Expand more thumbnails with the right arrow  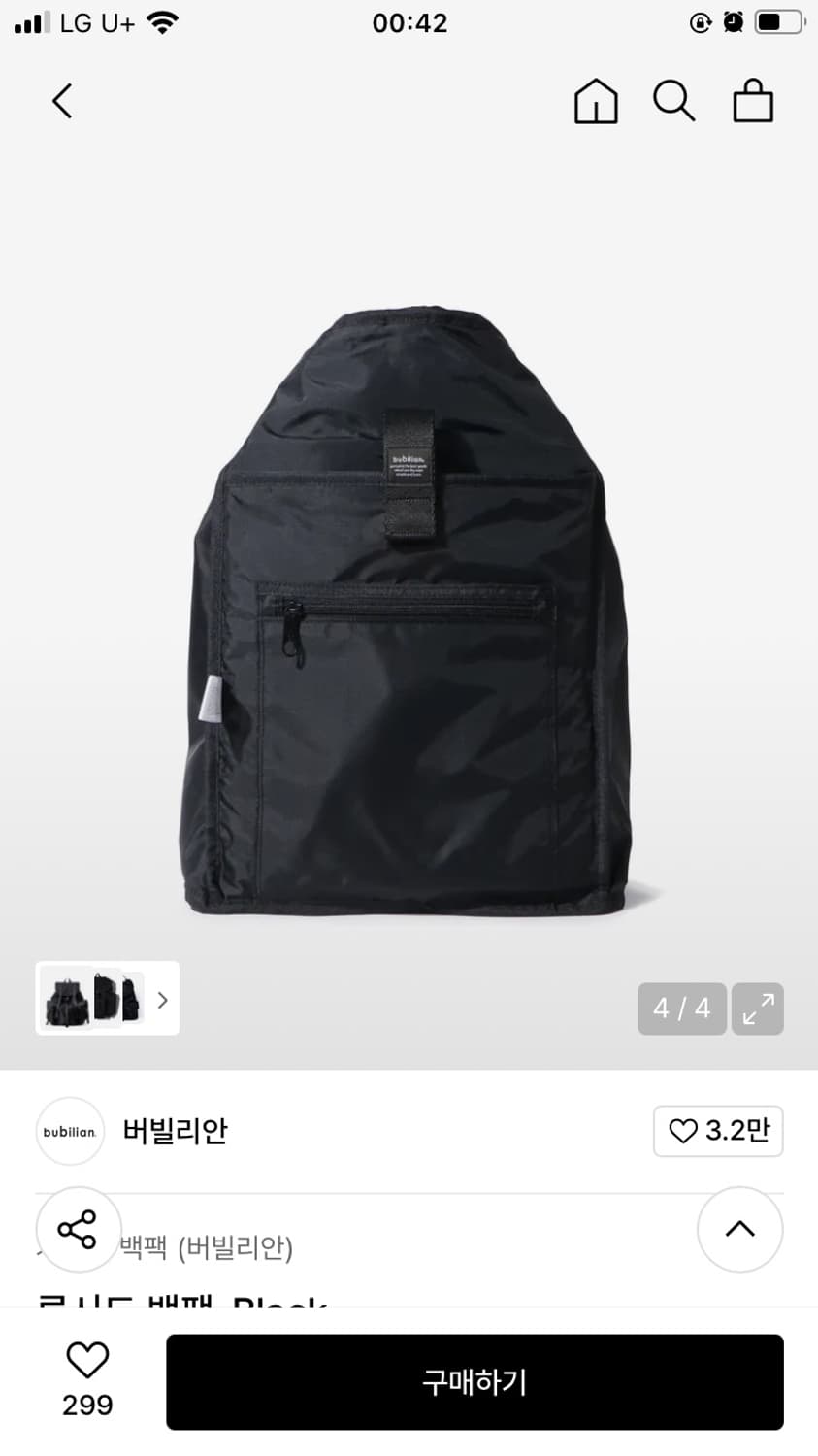(162, 999)
